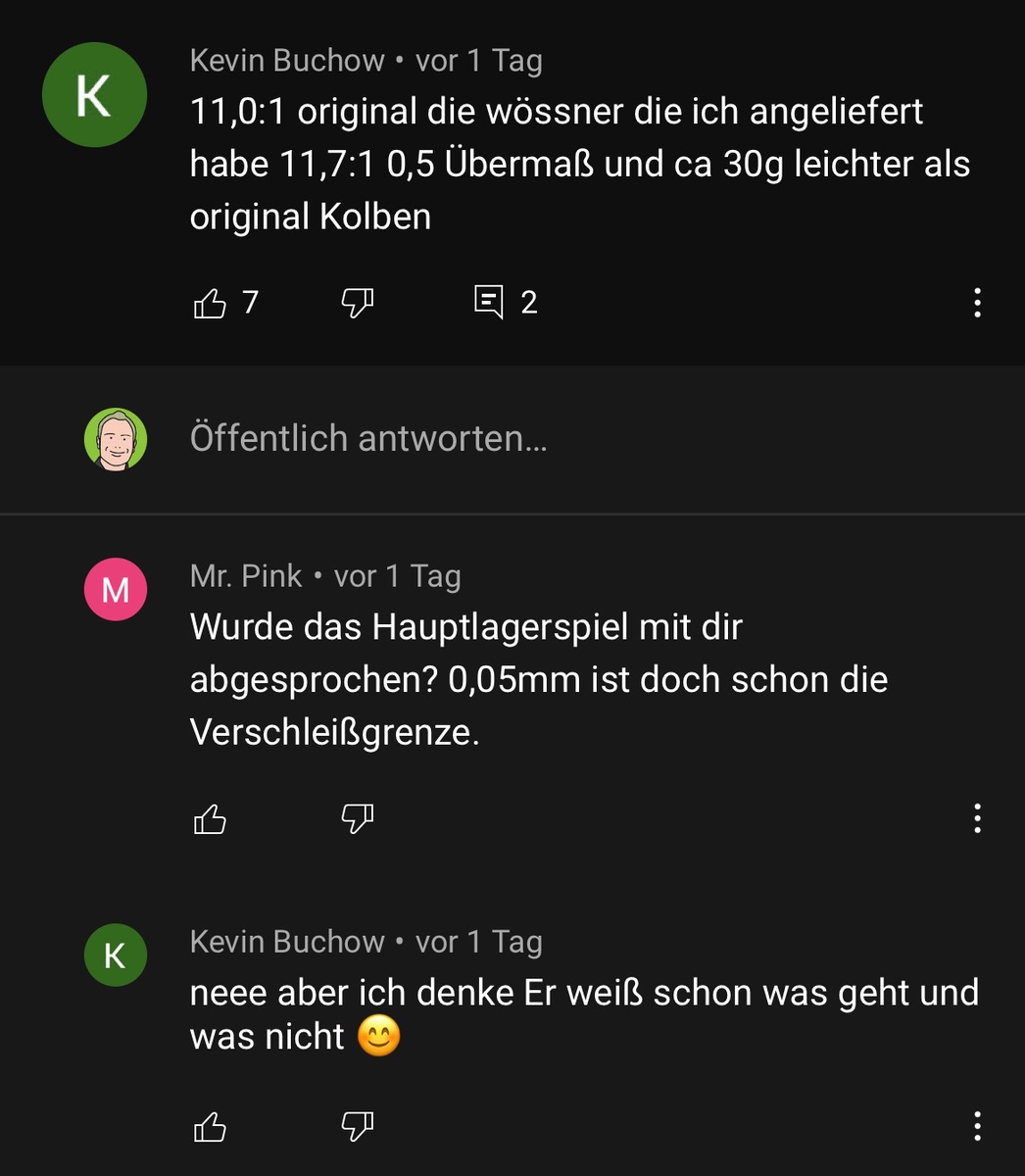This screenshot has width=1025, height=1176.
Task: Like Kevin Buchow's comment about wössner Kolben
Action: (210, 303)
